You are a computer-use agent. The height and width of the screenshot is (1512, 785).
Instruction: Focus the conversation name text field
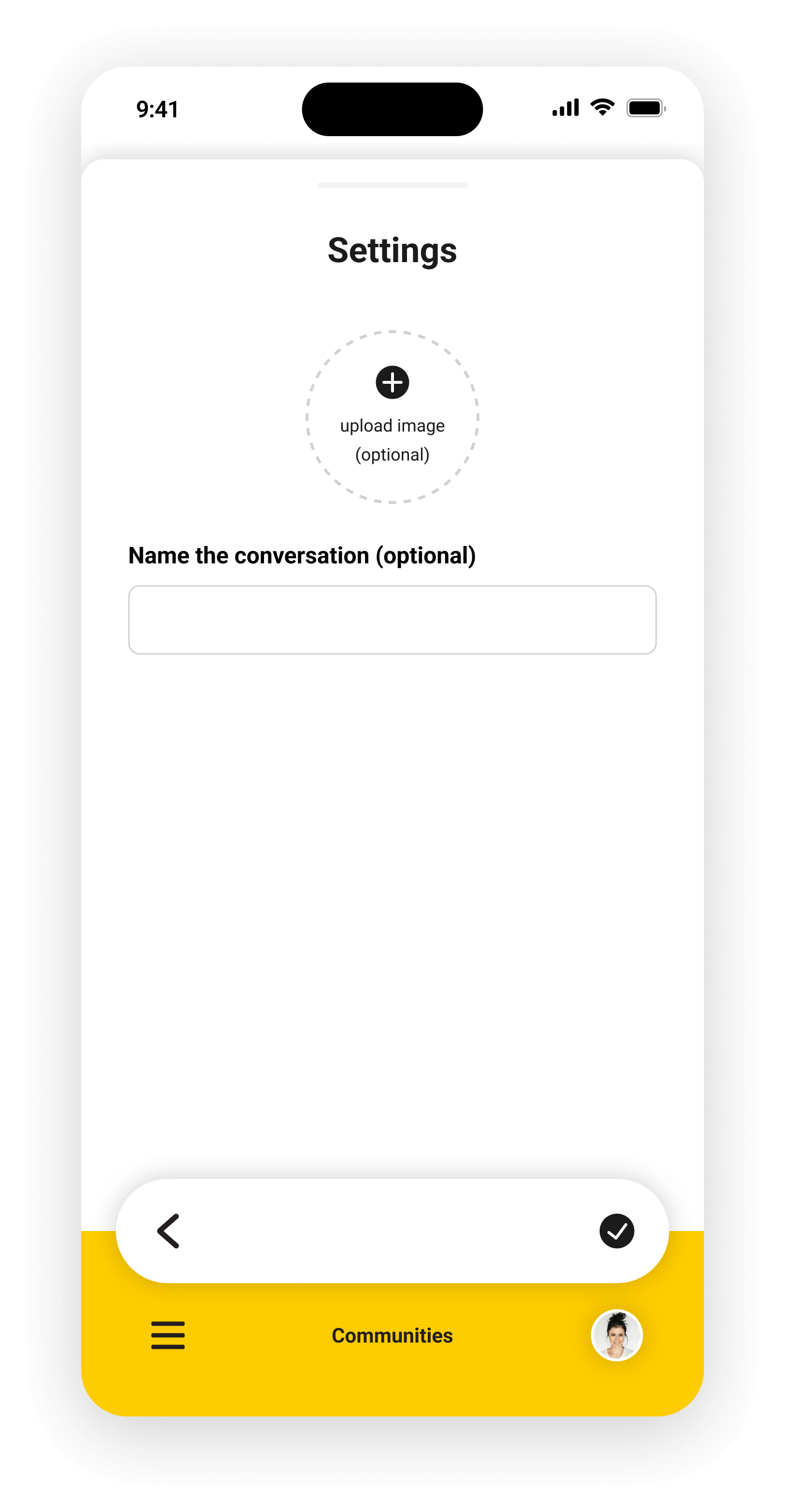coord(392,619)
